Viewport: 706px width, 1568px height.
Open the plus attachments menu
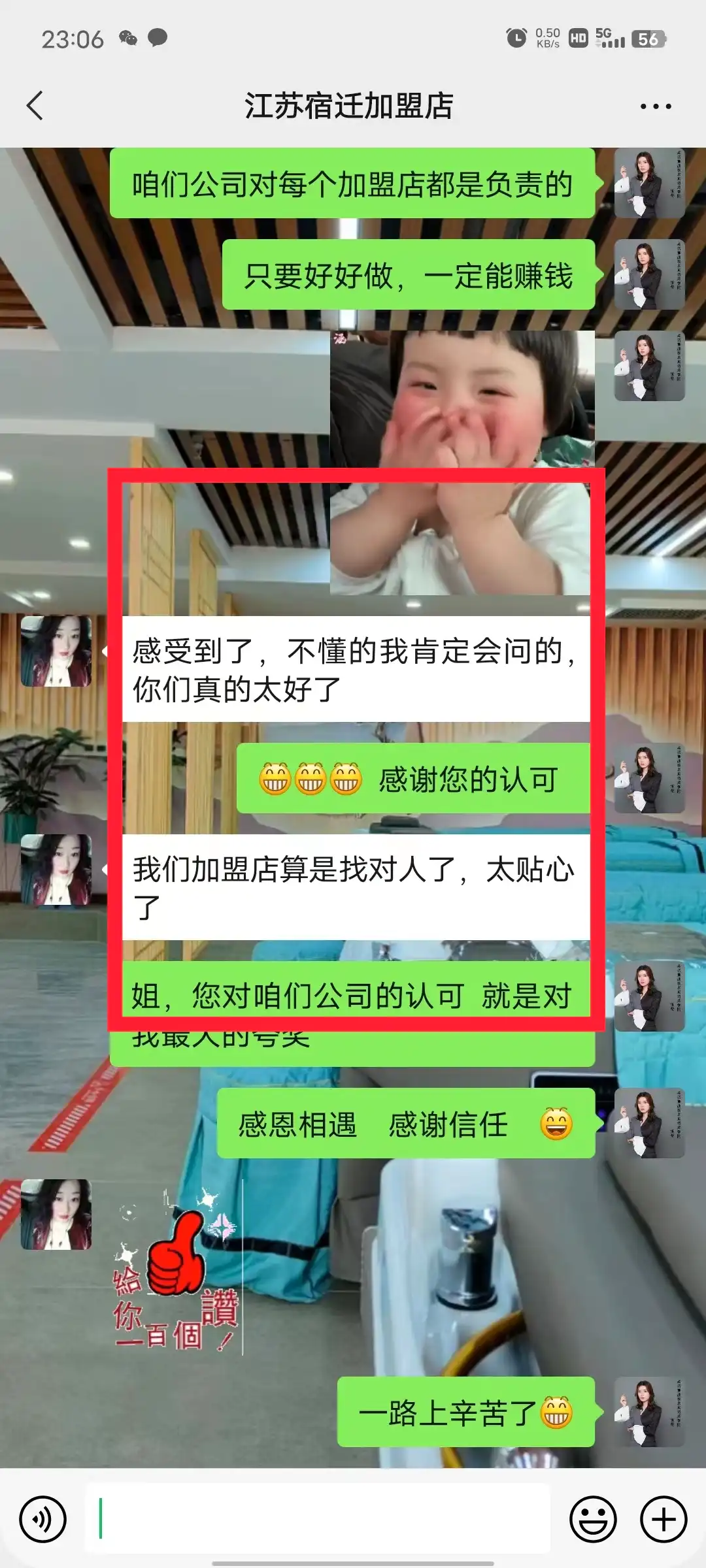[663, 1519]
